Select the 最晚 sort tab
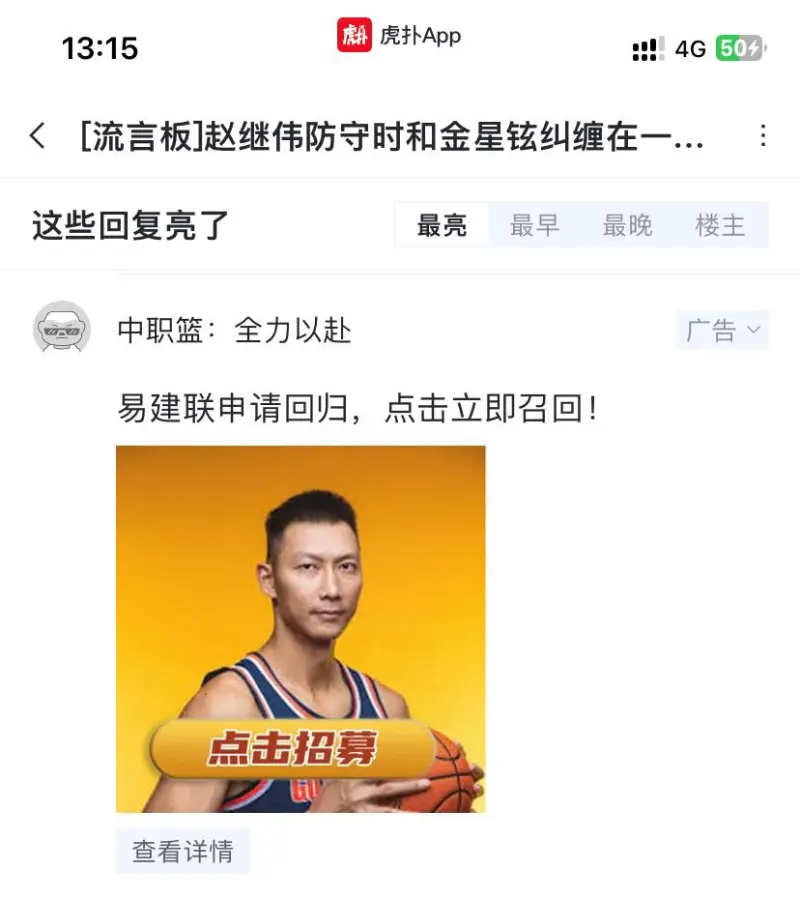Image resolution: width=800 pixels, height=898 pixels. [628, 225]
